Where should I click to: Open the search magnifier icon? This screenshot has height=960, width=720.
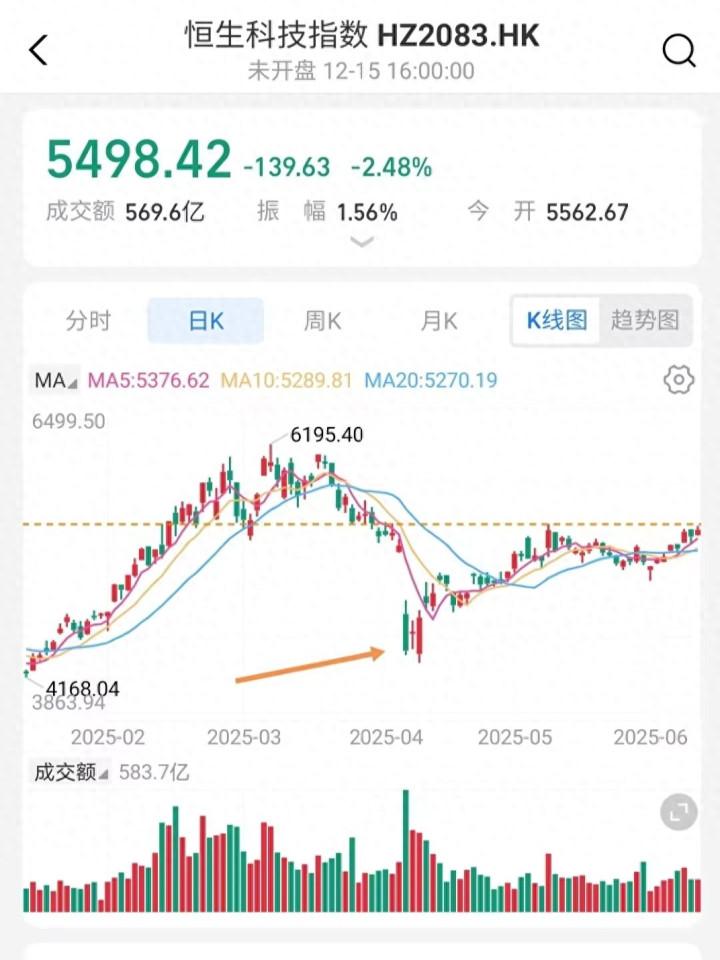coord(679,49)
